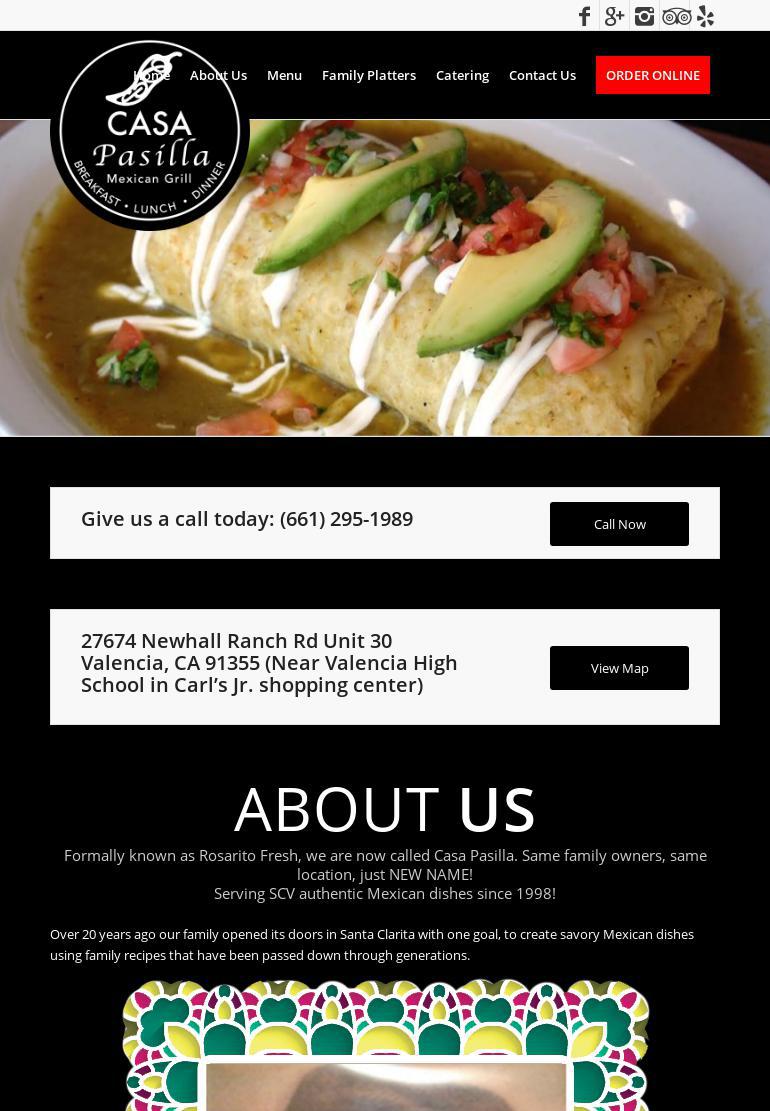Open the TripAdvisor icon
The image size is (770, 1111).
(x=677, y=16)
